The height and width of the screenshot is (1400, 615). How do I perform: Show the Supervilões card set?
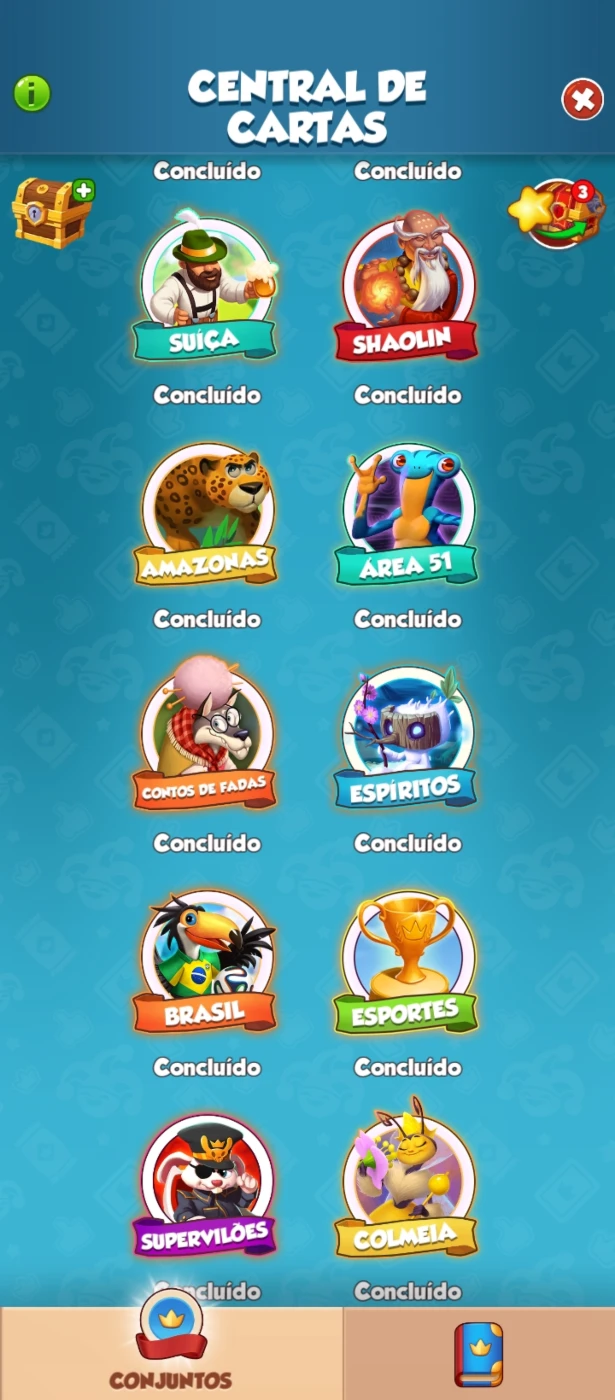pyautogui.click(x=206, y=1184)
